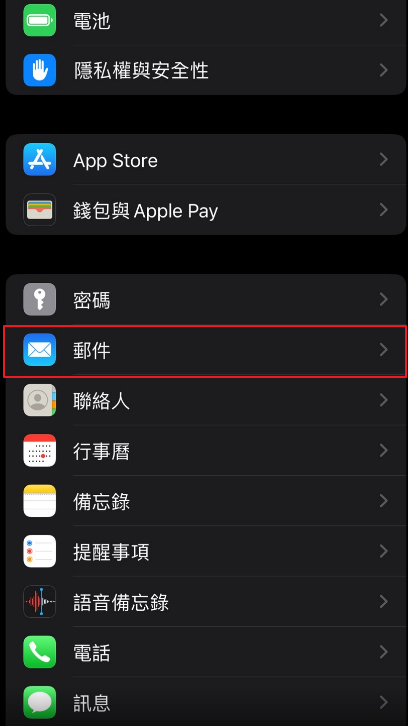Open the 備忘錄 settings row
Screen dimensions: 408x726
click(206, 501)
